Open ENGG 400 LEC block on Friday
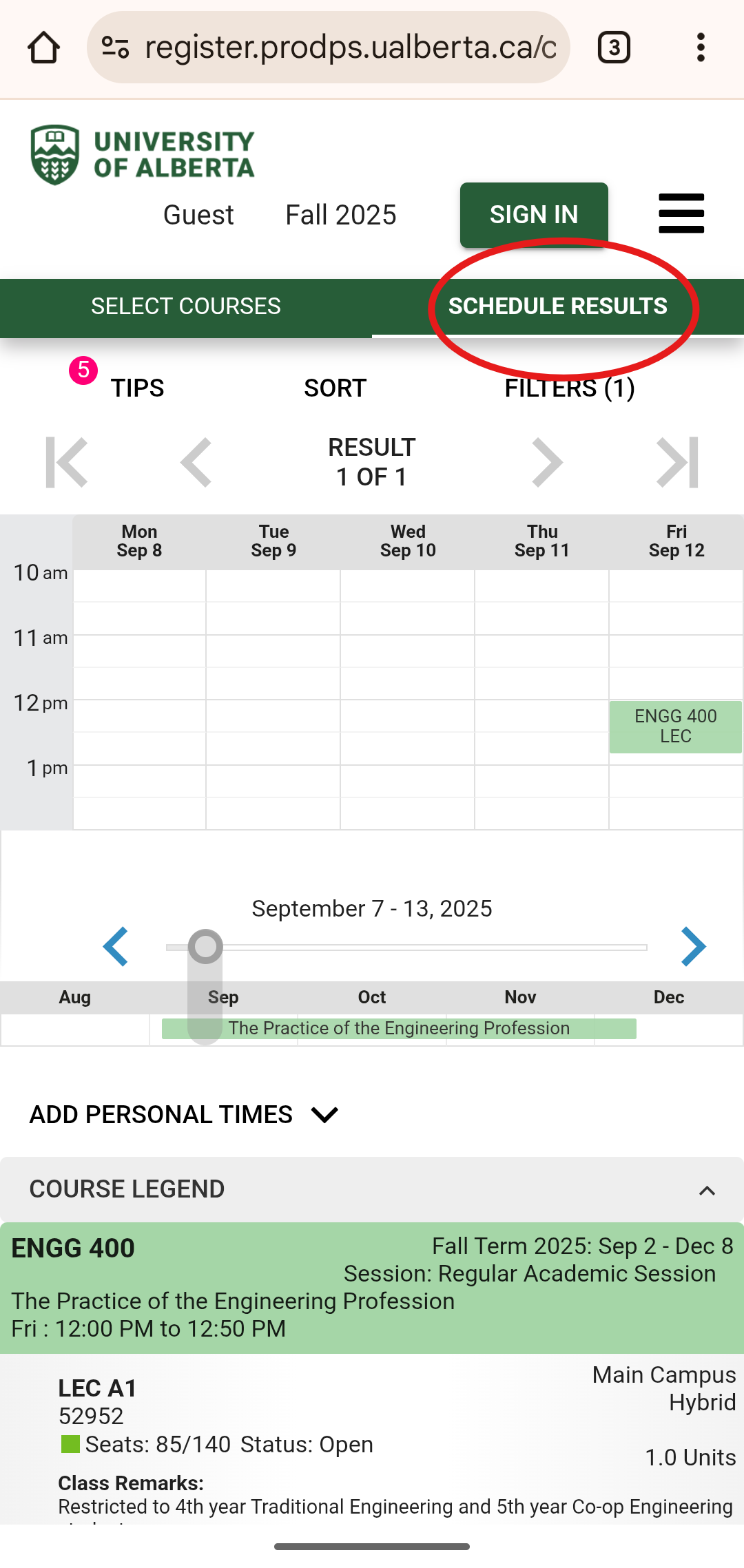 (676, 726)
